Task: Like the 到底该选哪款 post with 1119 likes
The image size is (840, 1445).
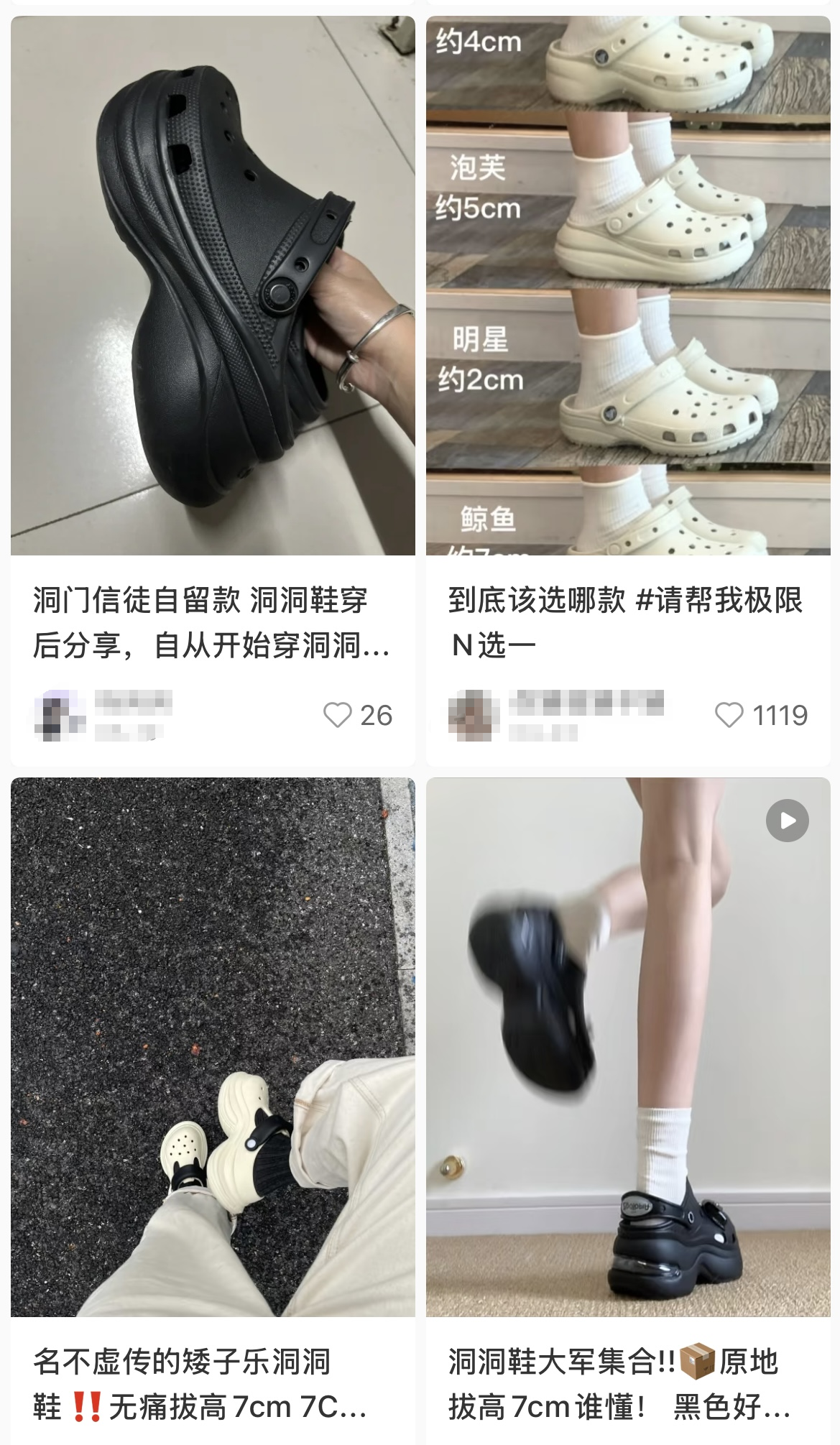Action: coord(729,715)
